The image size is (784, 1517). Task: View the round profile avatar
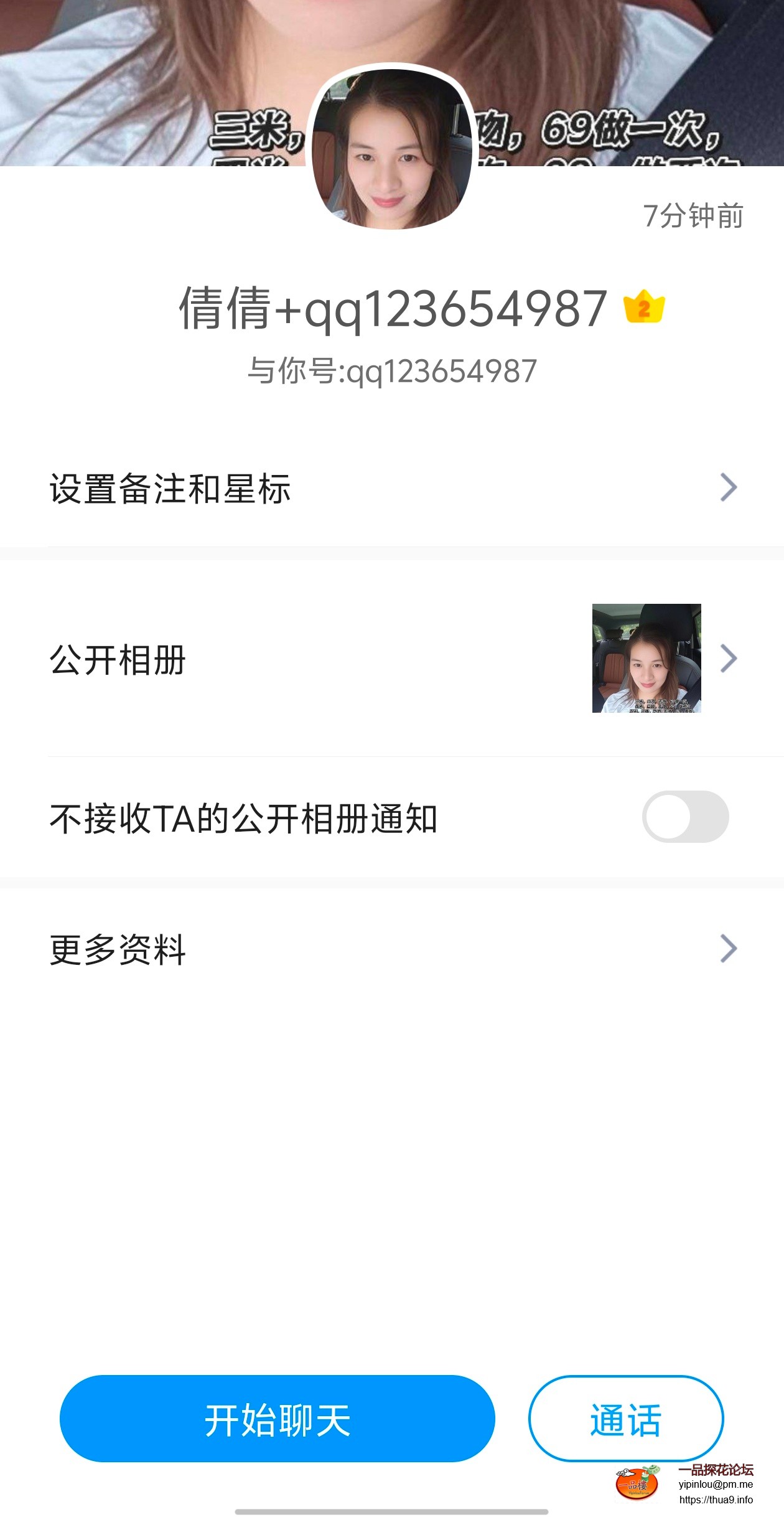click(391, 149)
